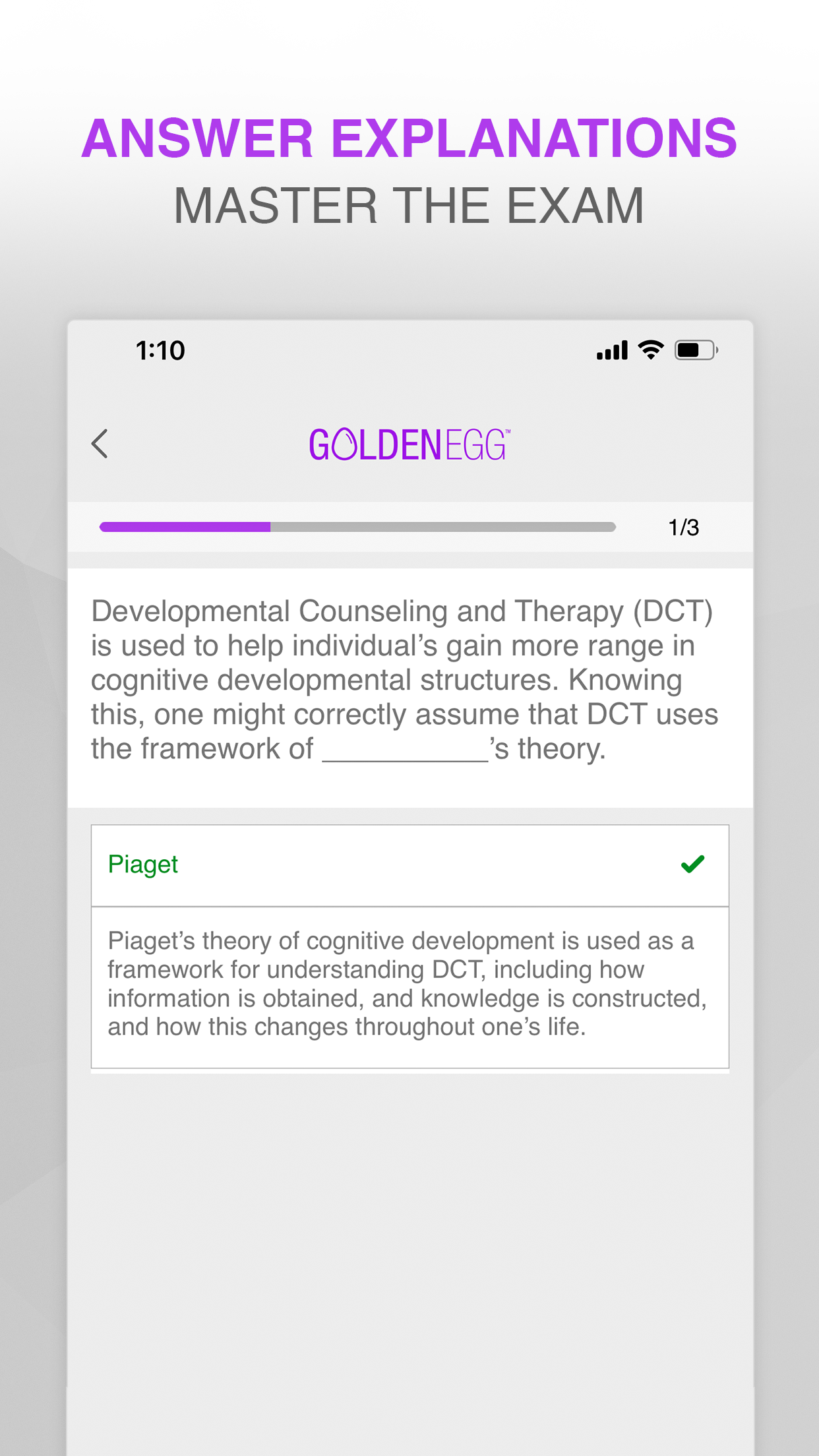
Task: Tap the egg graphic inside the GoldenEgg logo
Action: [x=345, y=443]
